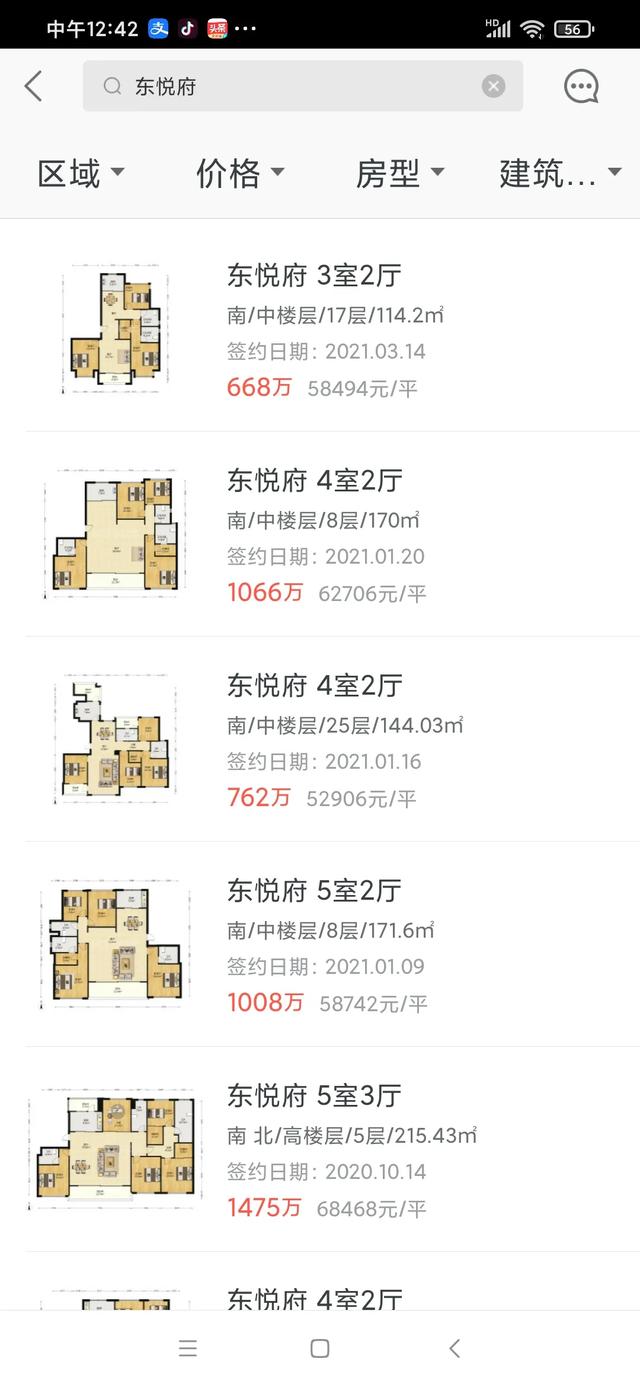Expand the 房型 filter dropdown
The image size is (640, 1387).
pyautogui.click(x=400, y=174)
